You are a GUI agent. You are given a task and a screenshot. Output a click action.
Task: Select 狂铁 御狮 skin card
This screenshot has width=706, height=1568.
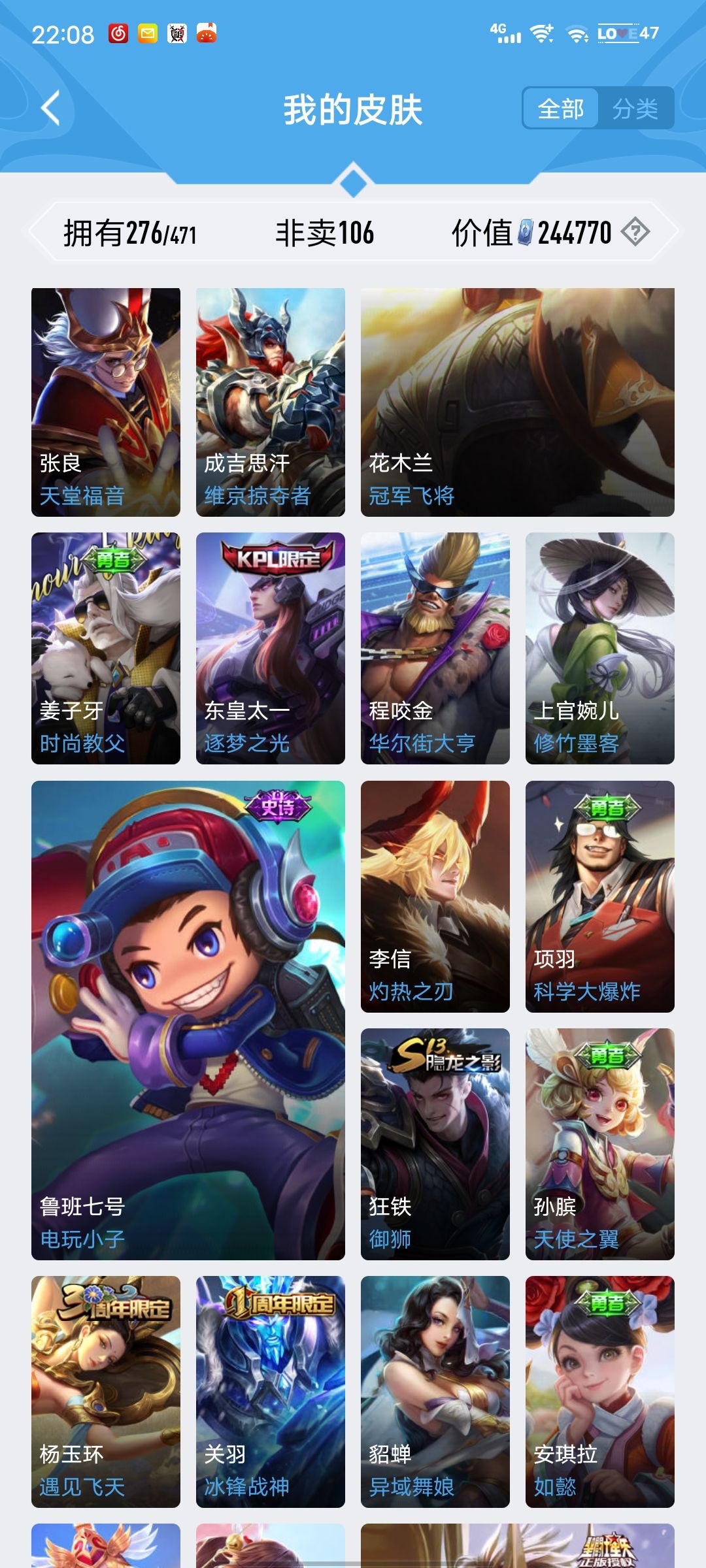tap(435, 1144)
